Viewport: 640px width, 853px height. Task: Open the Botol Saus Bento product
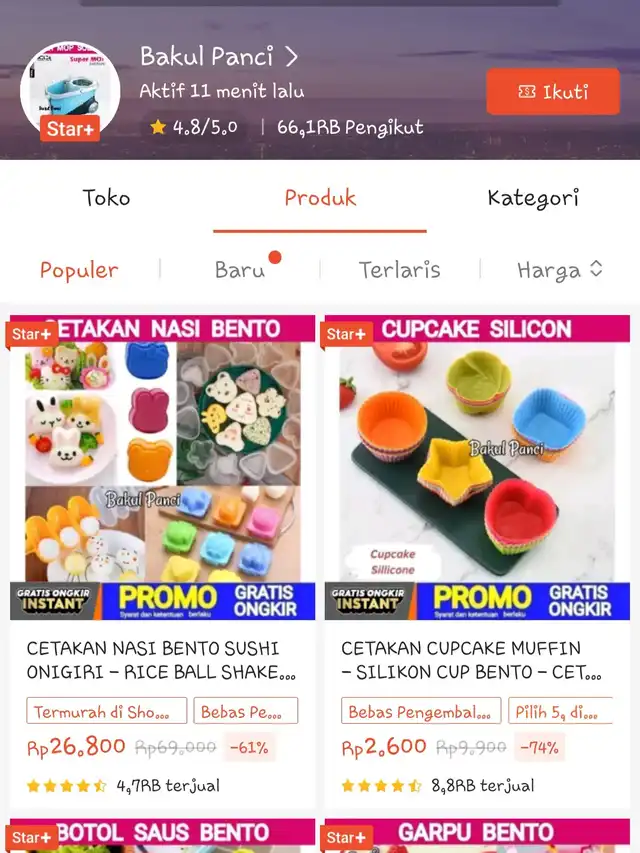click(x=162, y=835)
